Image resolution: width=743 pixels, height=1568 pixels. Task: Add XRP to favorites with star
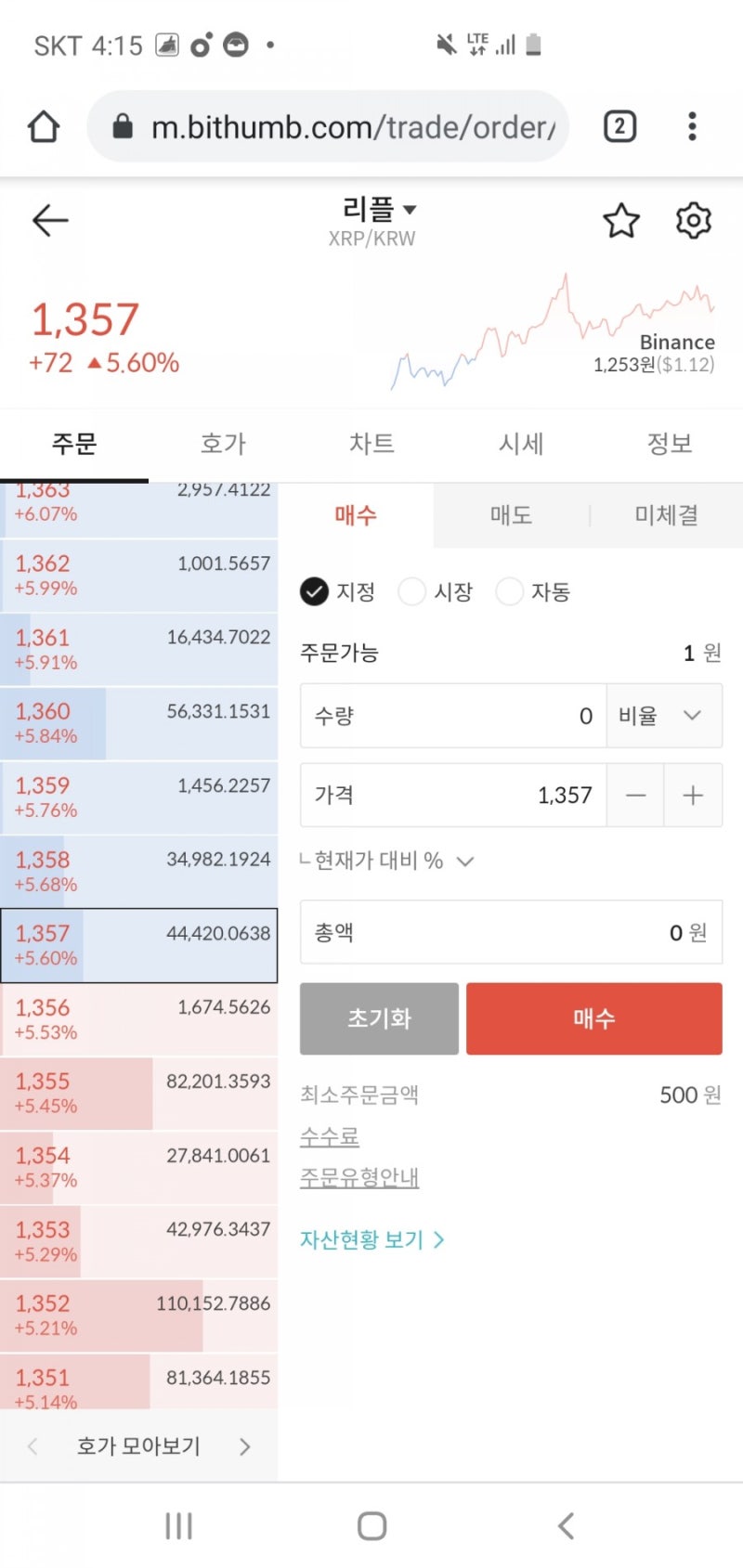click(x=620, y=221)
